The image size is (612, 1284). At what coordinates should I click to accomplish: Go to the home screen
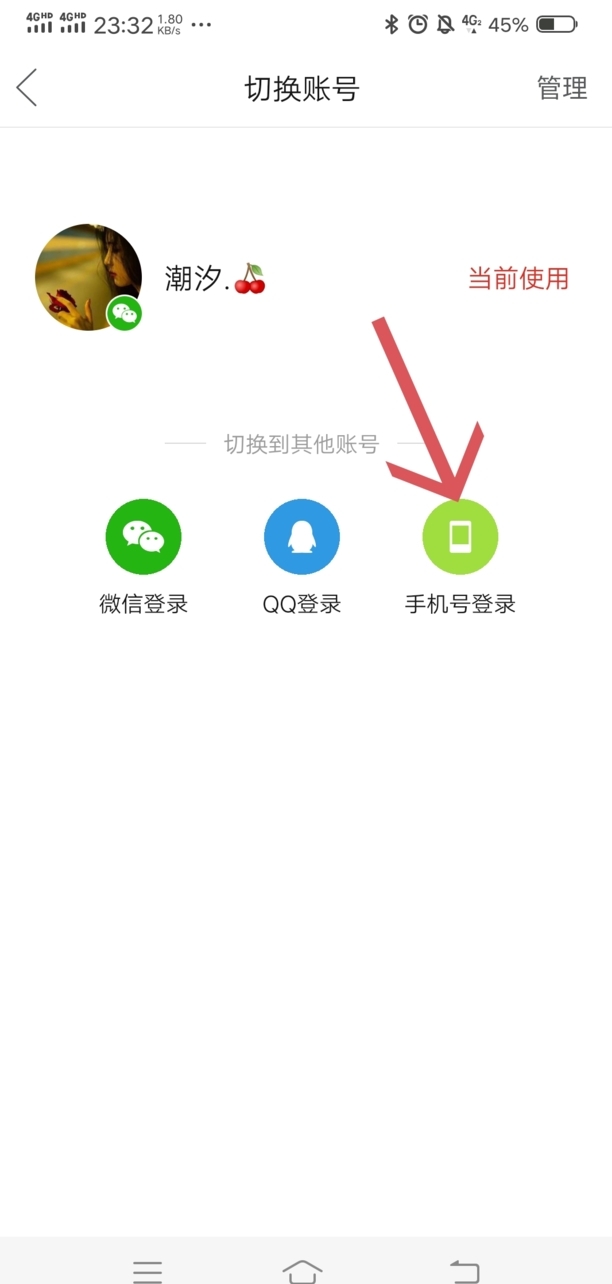[303, 1271]
